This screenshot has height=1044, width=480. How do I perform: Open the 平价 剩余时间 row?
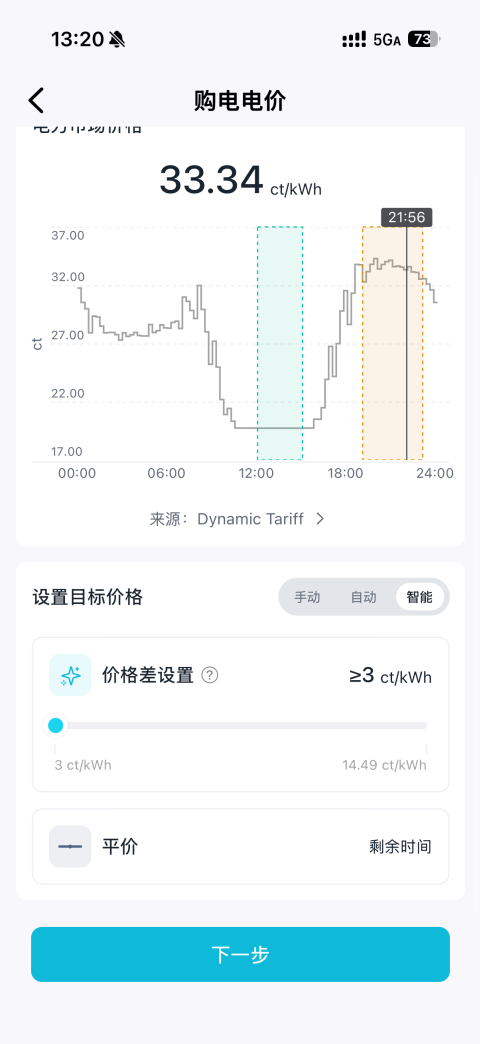click(x=240, y=846)
